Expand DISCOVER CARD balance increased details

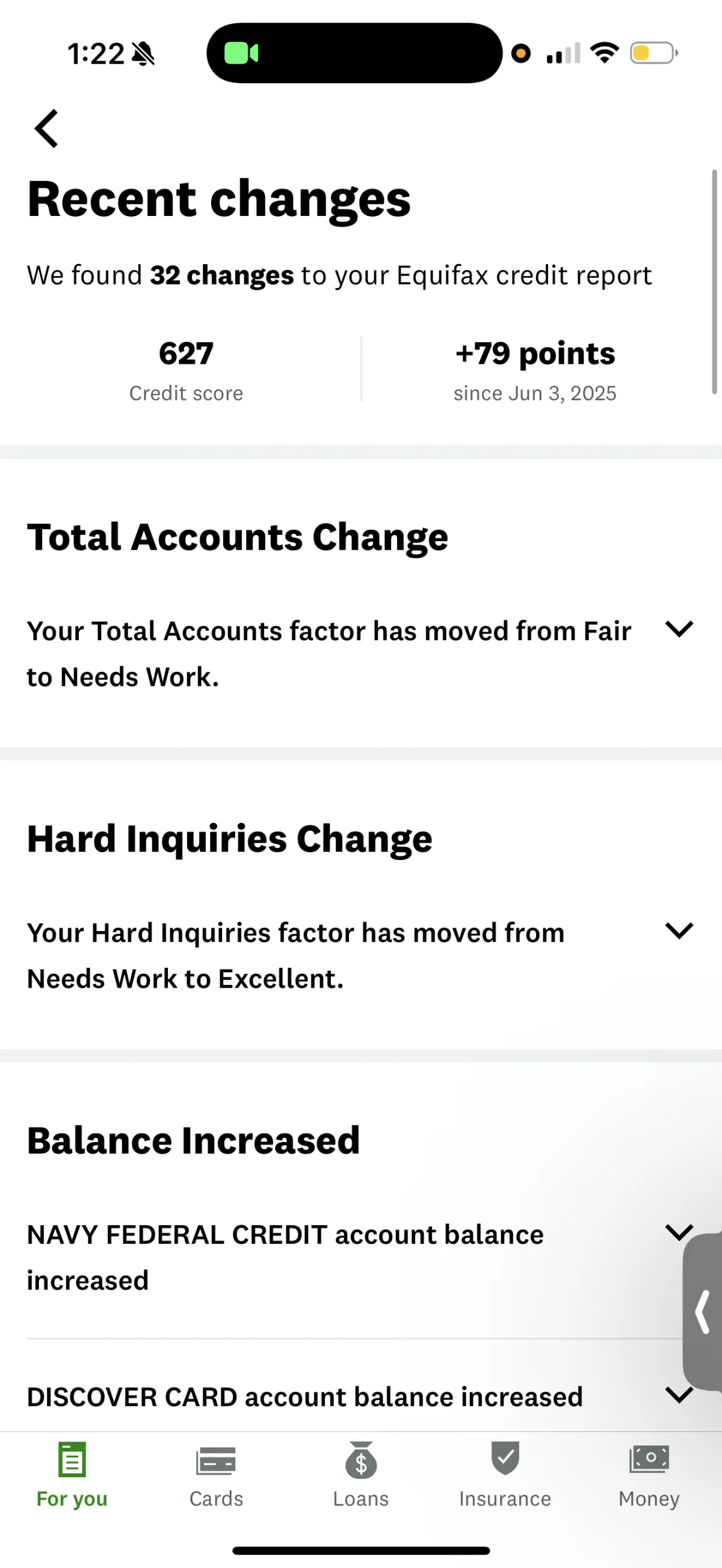pos(360,1397)
